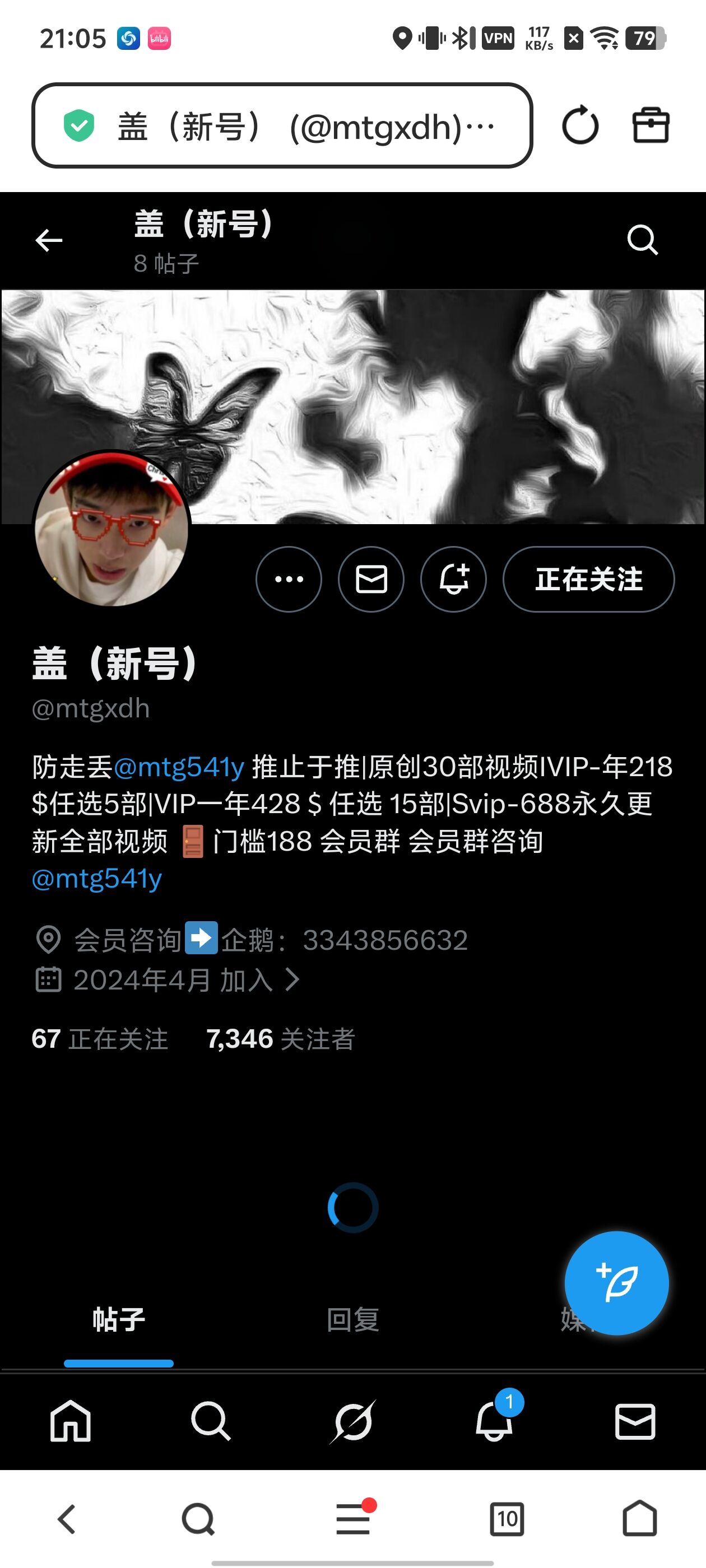Compose a new post
Viewport: 706px width, 1568px height.
616,1282
